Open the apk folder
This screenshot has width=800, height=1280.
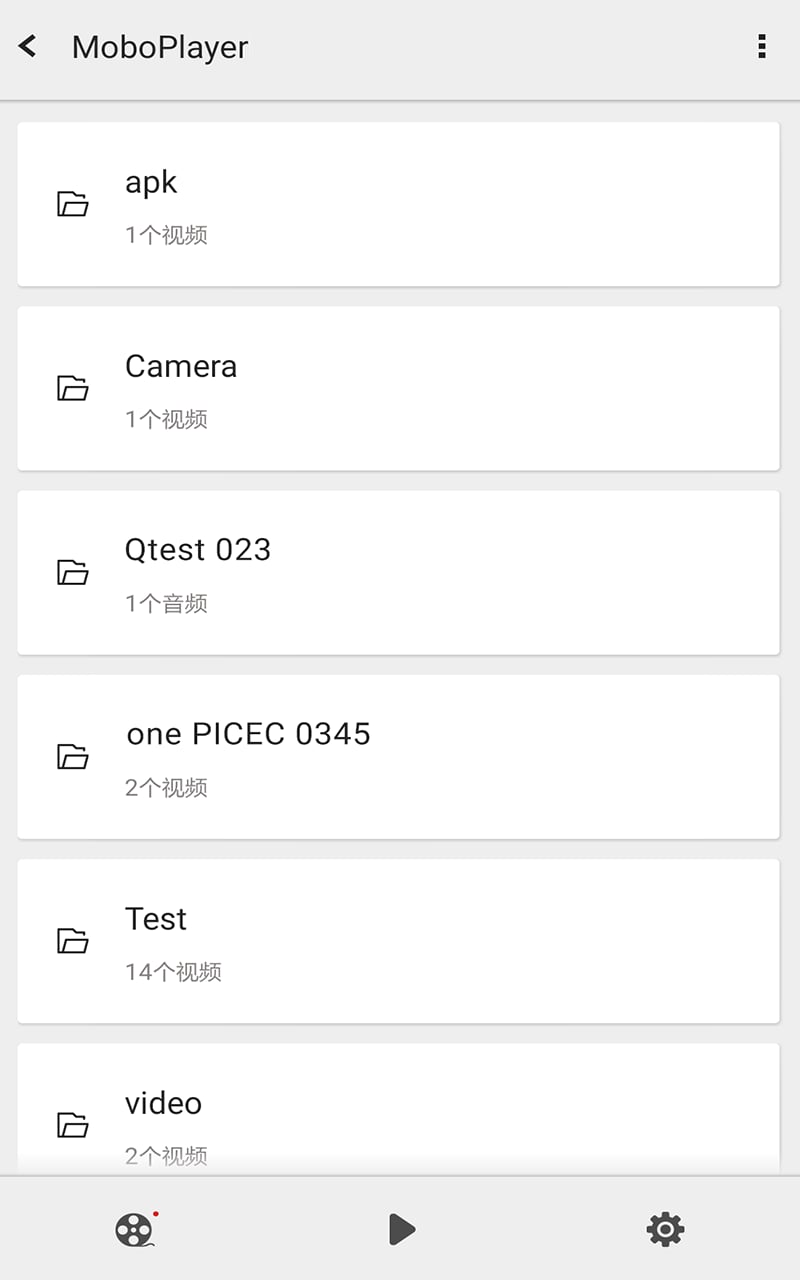[398, 205]
